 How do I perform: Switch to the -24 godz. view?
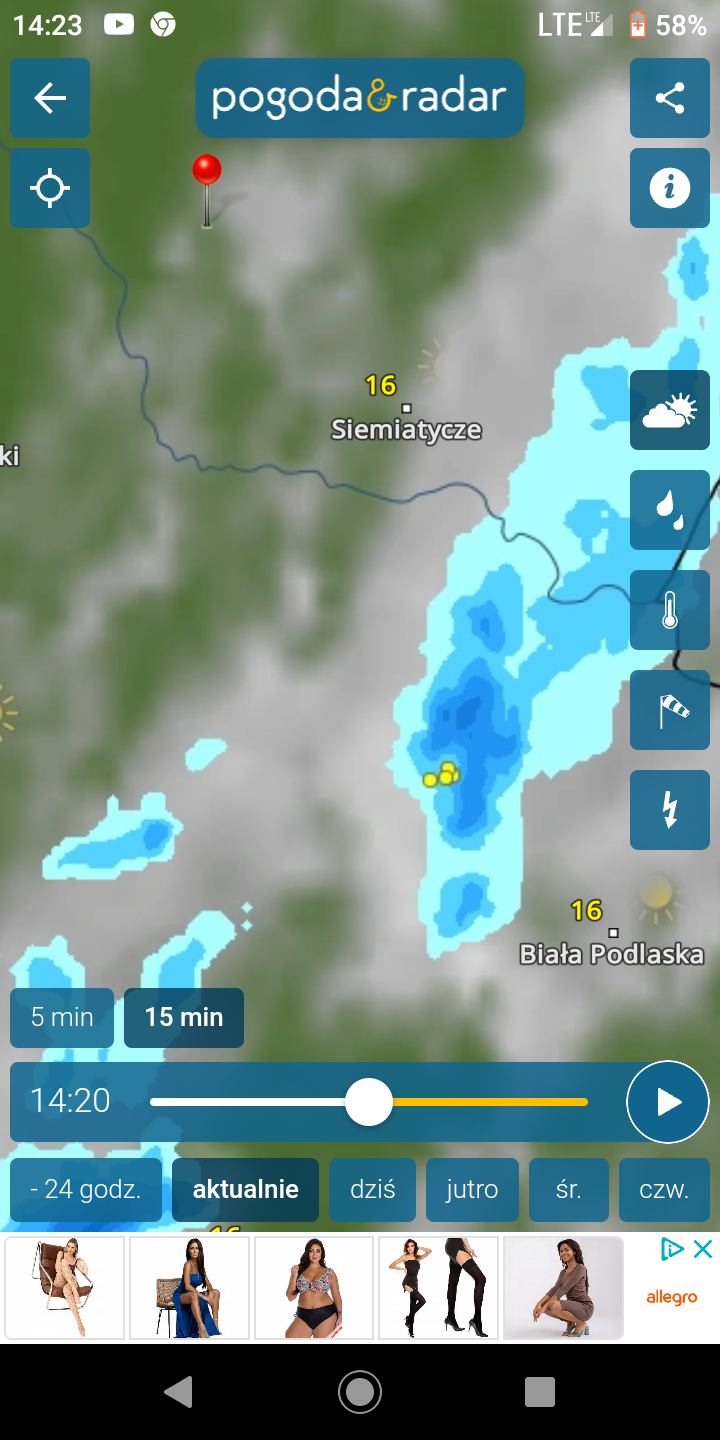pos(86,1190)
